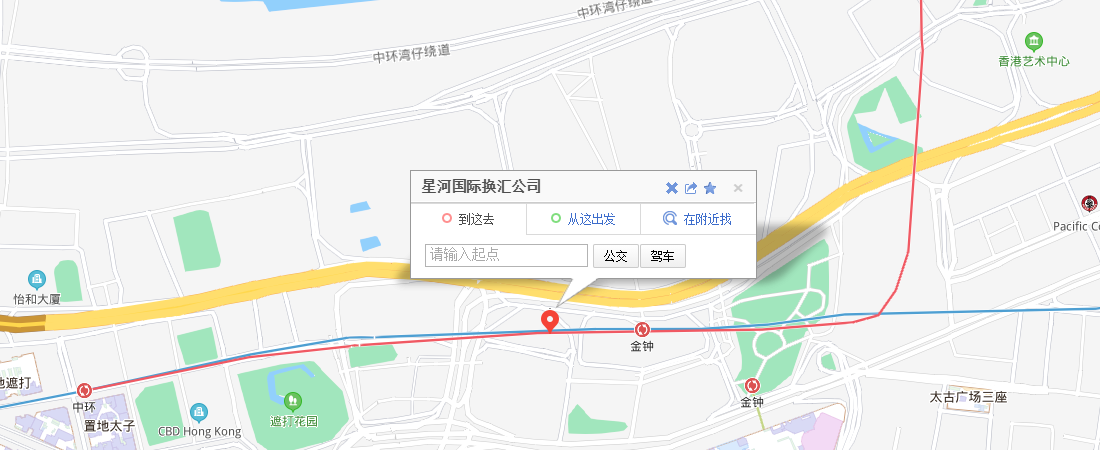The width and height of the screenshot is (1100, 450).
Task: Get 驾车 driving directions
Action: [662, 256]
